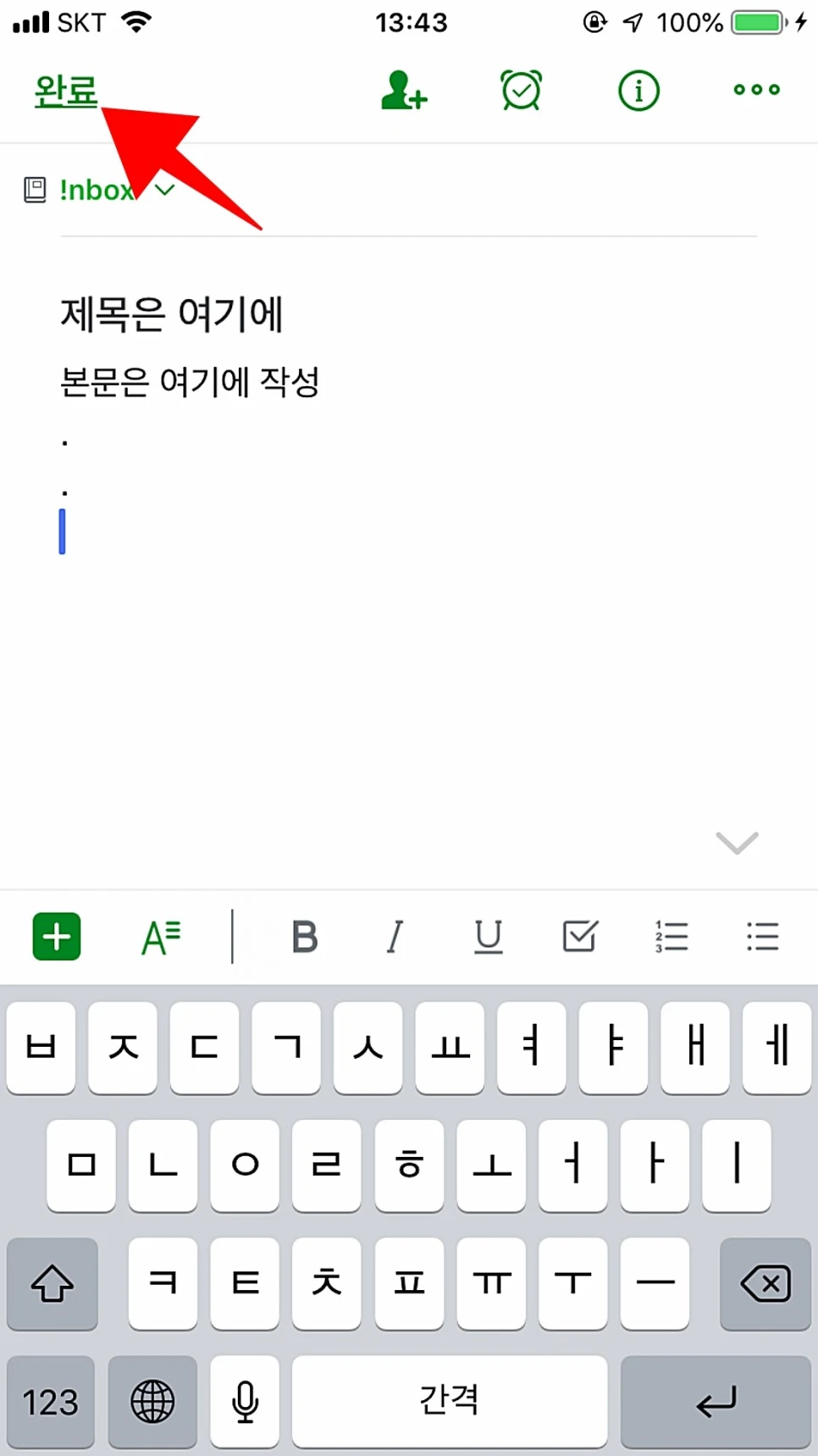Tap the note title 제목은 여기에

tap(172, 314)
